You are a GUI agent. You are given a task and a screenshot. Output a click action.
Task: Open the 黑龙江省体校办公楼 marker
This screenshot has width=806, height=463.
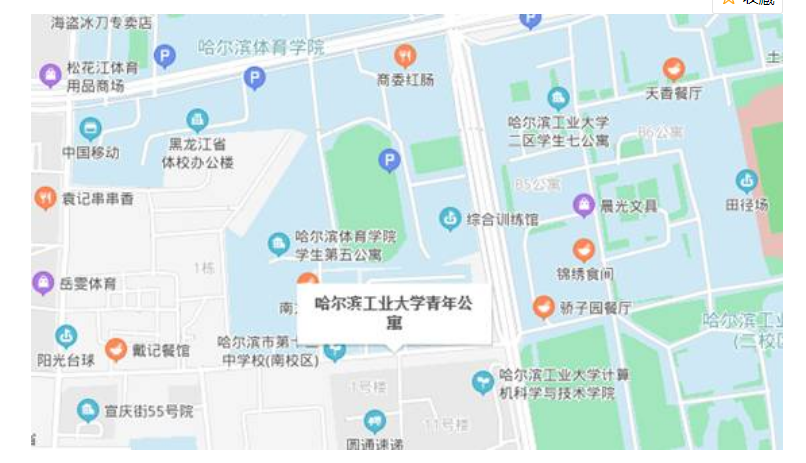pos(198,121)
